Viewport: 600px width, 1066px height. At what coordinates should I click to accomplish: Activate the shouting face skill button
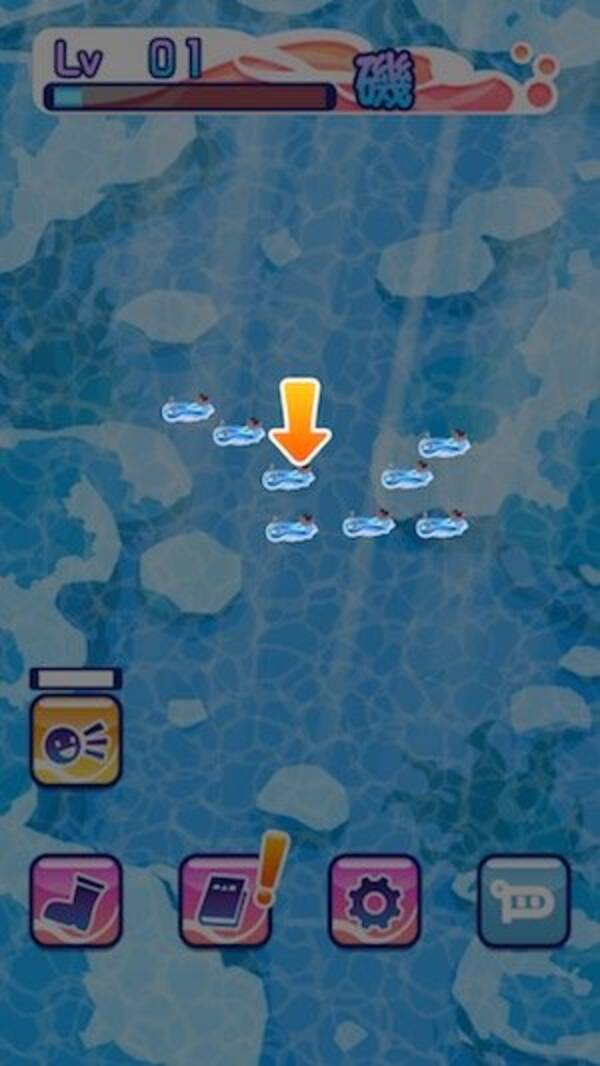(76, 740)
